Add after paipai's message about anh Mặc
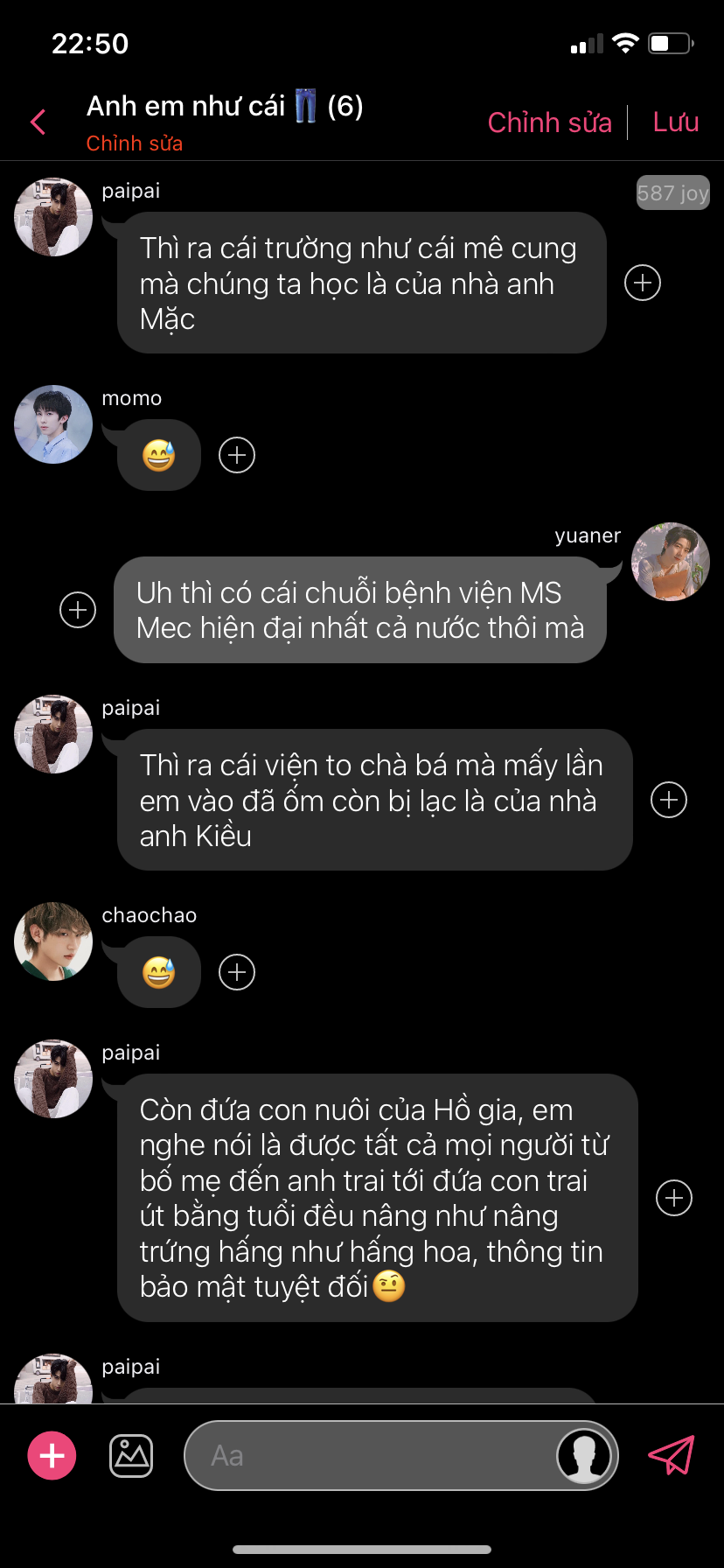724x1568 pixels. coord(643,283)
